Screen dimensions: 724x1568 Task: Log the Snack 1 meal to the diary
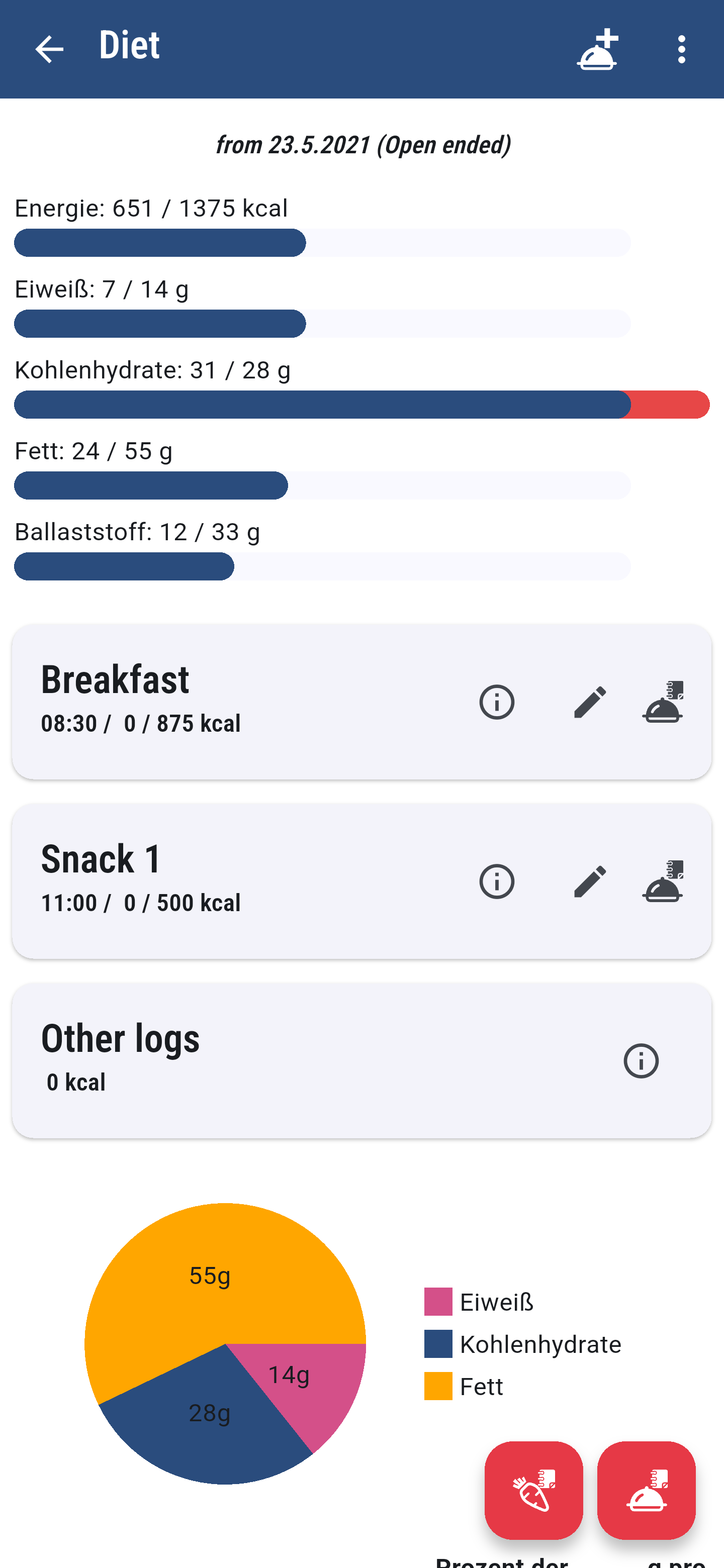tap(663, 881)
